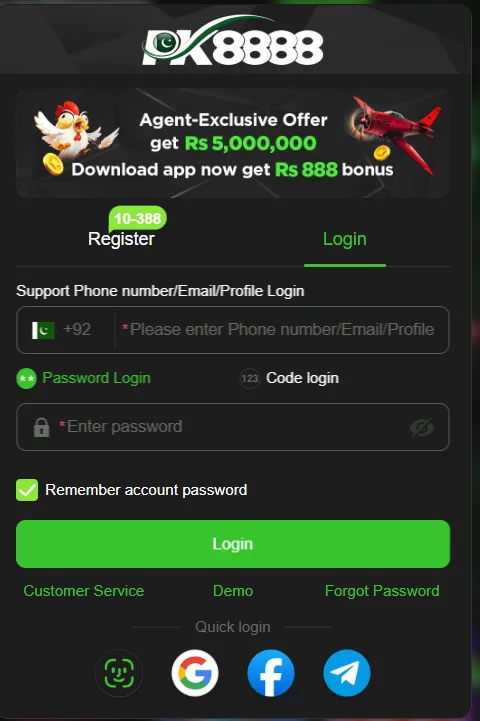Sign in with Telegram

pyautogui.click(x=347, y=673)
